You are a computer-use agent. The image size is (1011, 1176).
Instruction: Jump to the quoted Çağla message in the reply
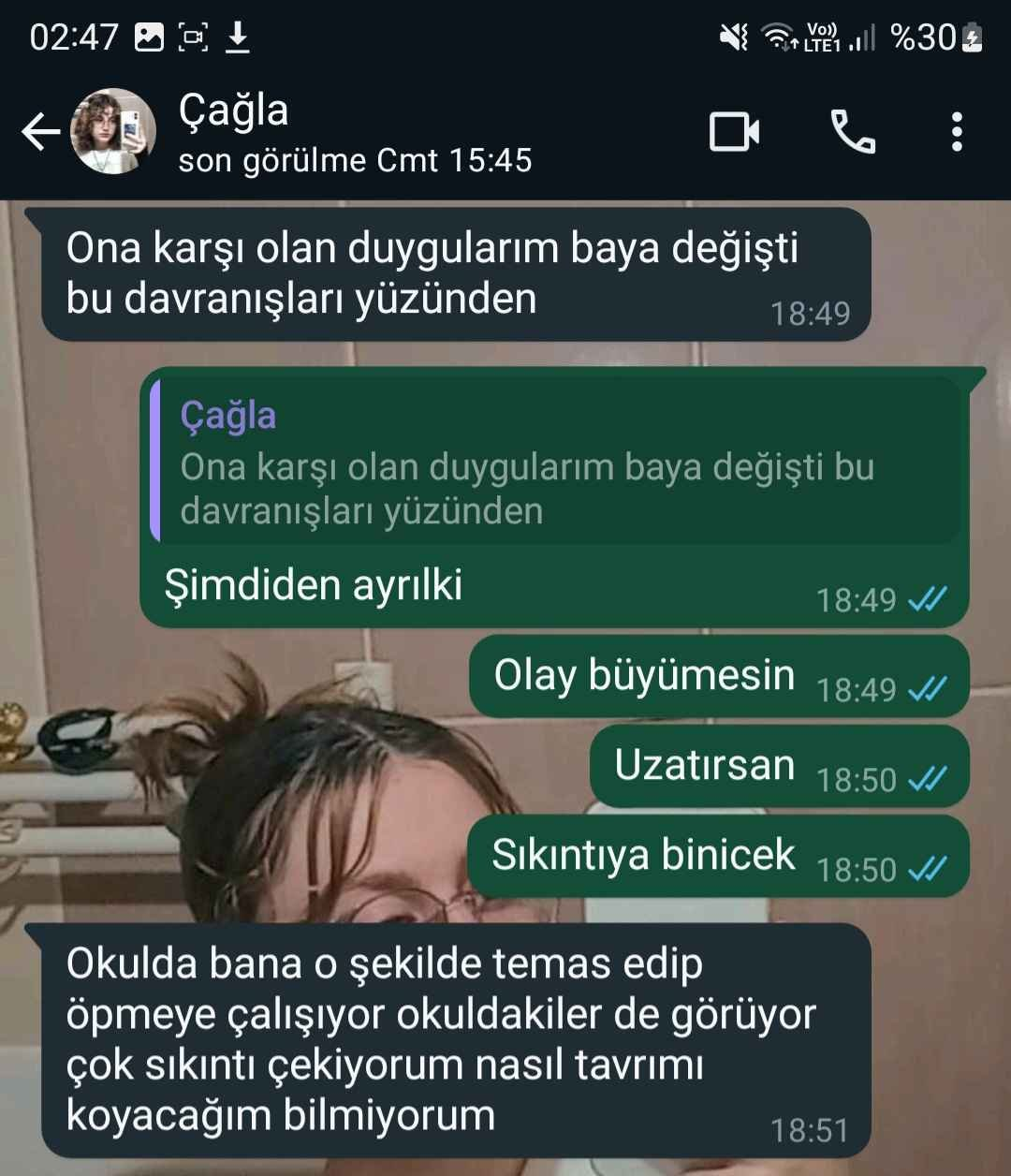(556, 461)
